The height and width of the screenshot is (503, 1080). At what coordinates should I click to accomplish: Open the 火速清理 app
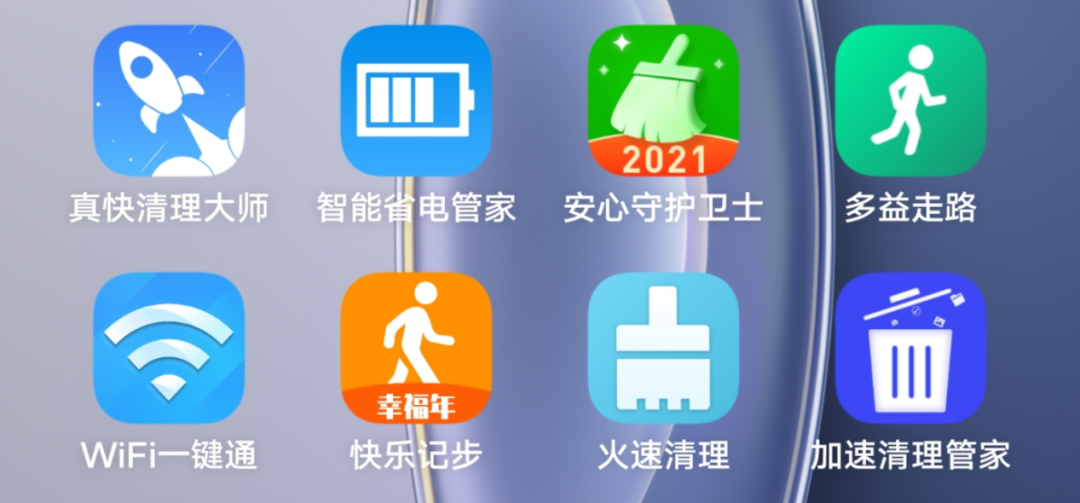pyautogui.click(x=663, y=348)
